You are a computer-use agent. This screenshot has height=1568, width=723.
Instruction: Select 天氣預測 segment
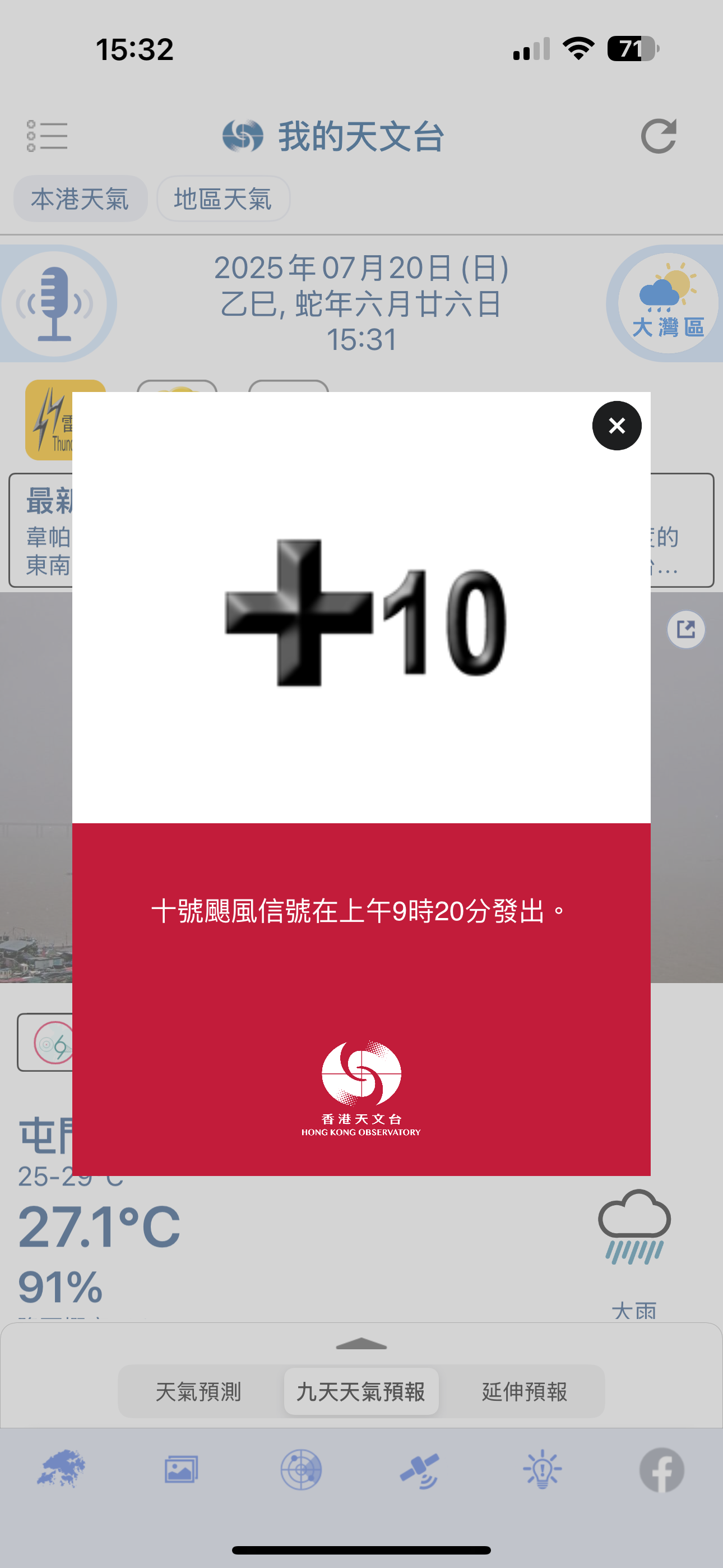199,1391
